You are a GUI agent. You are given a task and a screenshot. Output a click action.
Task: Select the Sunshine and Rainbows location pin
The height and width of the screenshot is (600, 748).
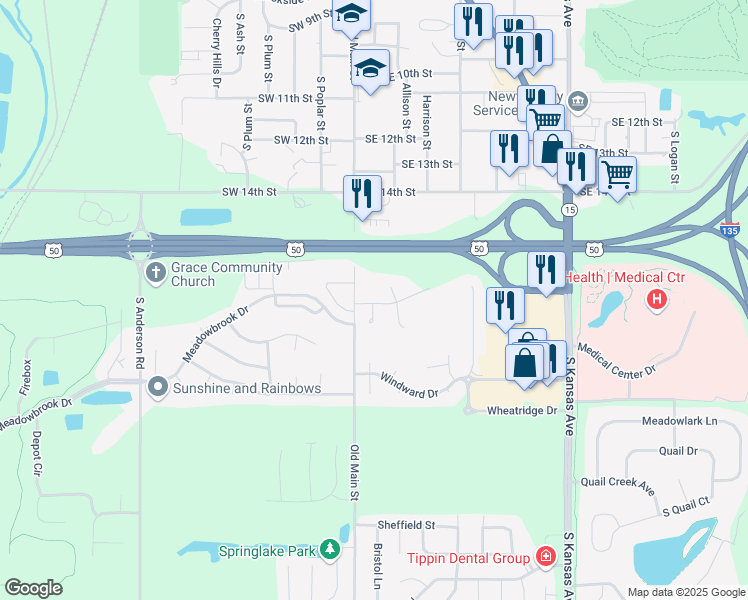point(158,387)
